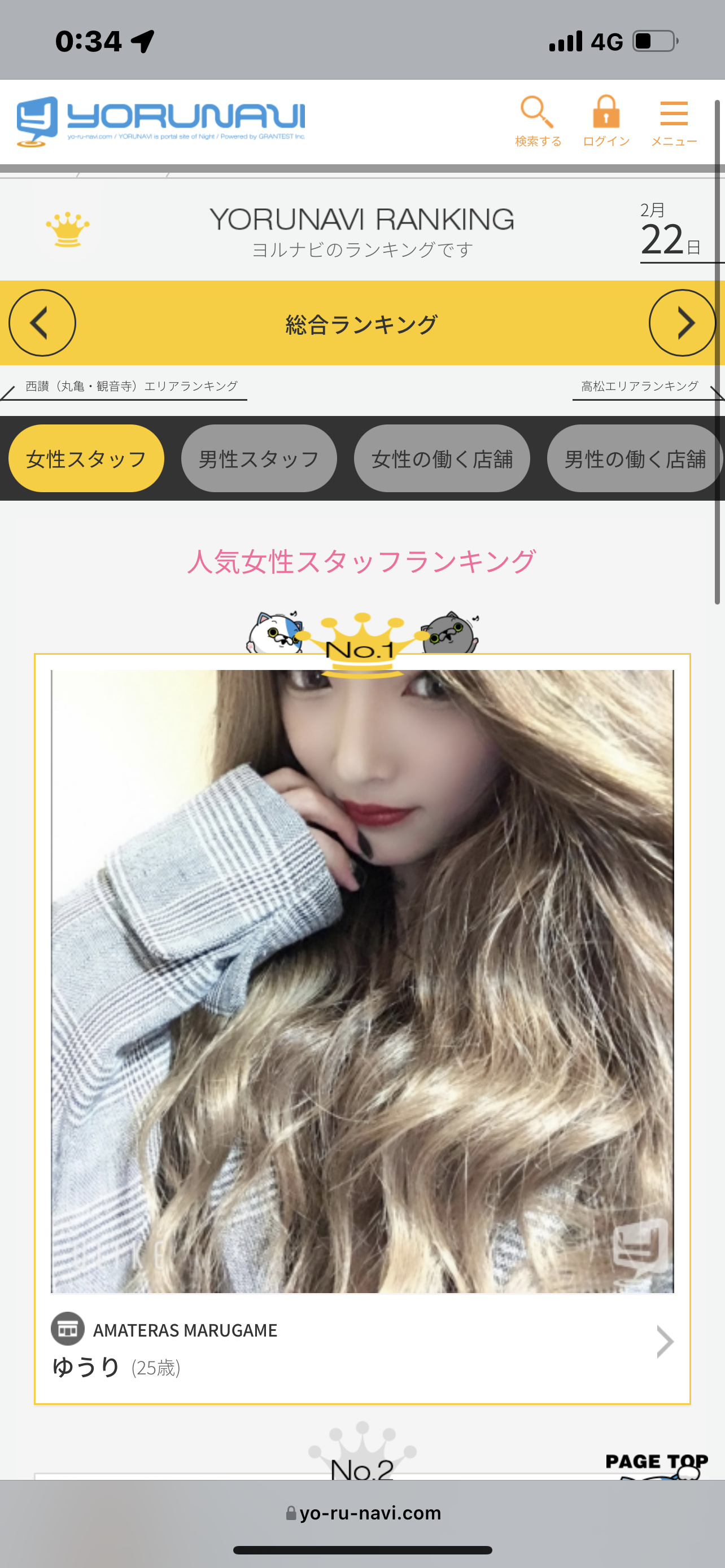Switch to 男性の働く店舗 tab
725x1568 pixels.
[x=635, y=458]
